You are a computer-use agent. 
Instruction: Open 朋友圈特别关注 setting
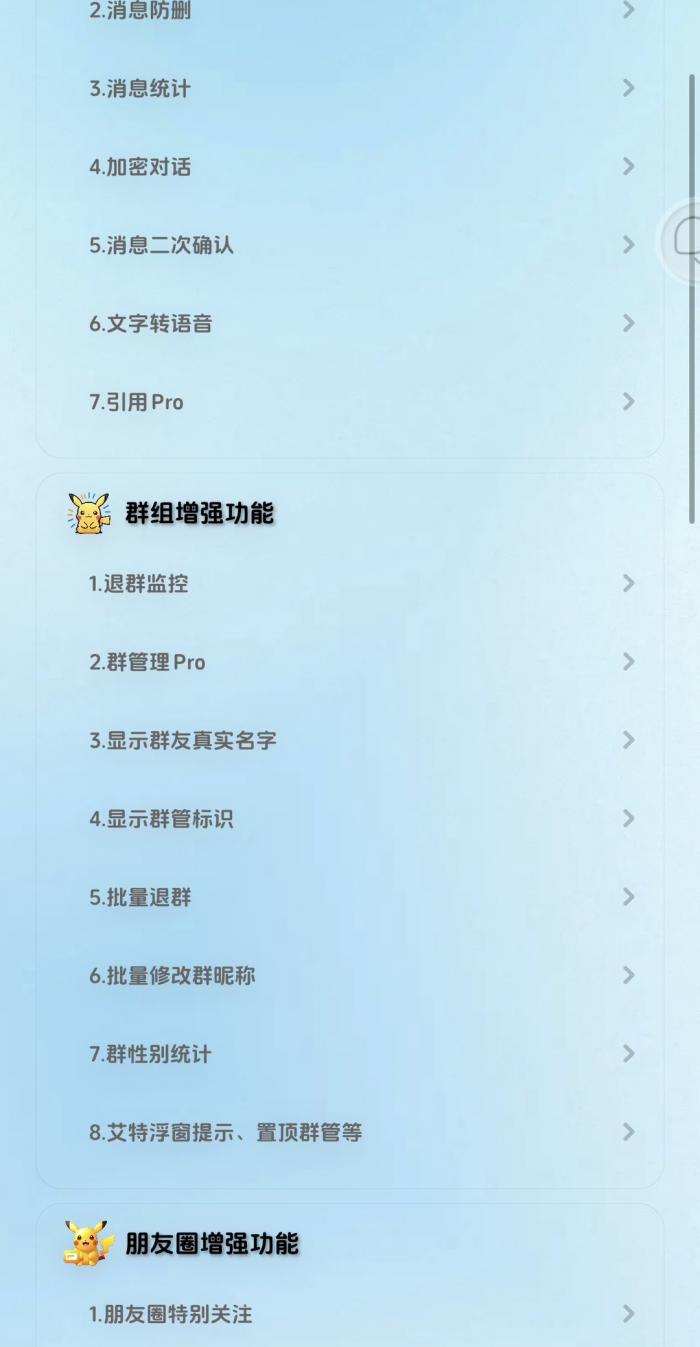coord(350,1314)
